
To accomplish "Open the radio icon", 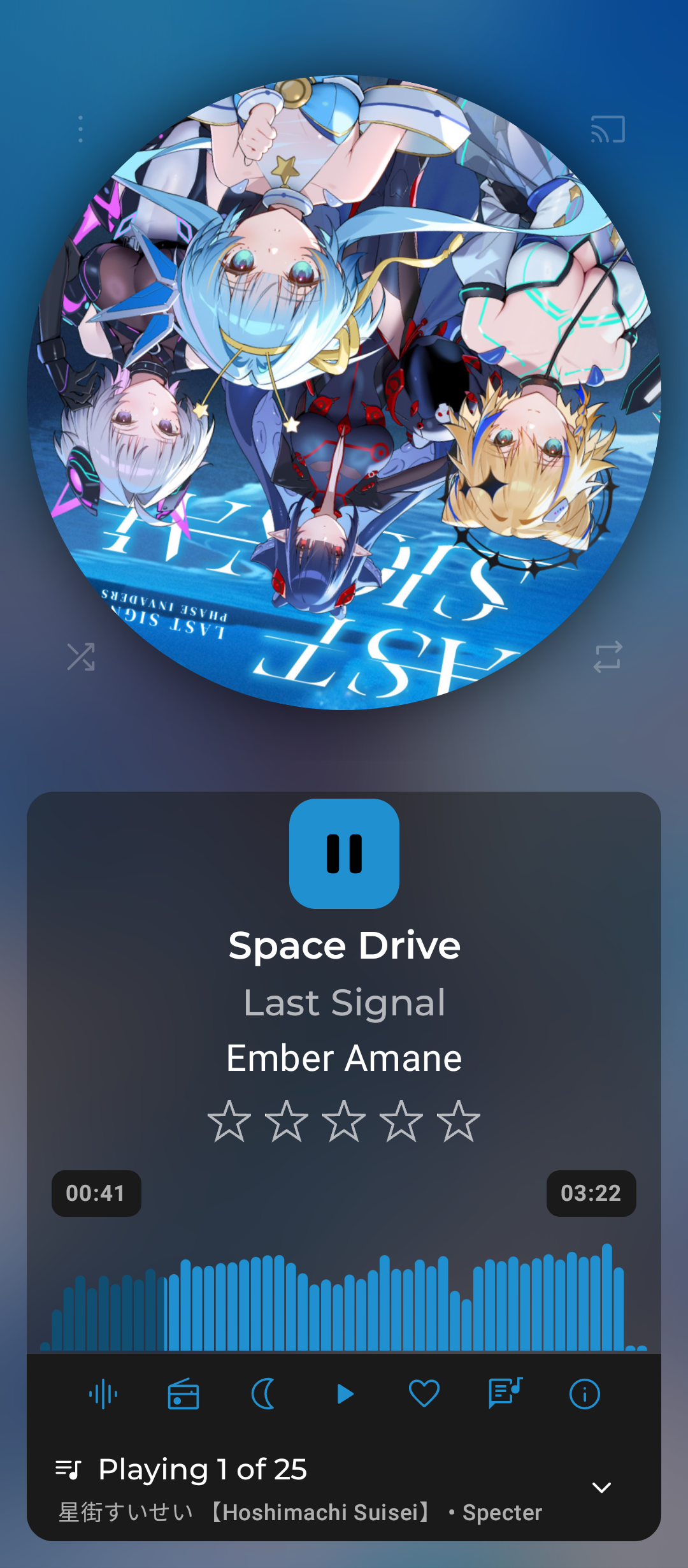I will [x=183, y=1394].
